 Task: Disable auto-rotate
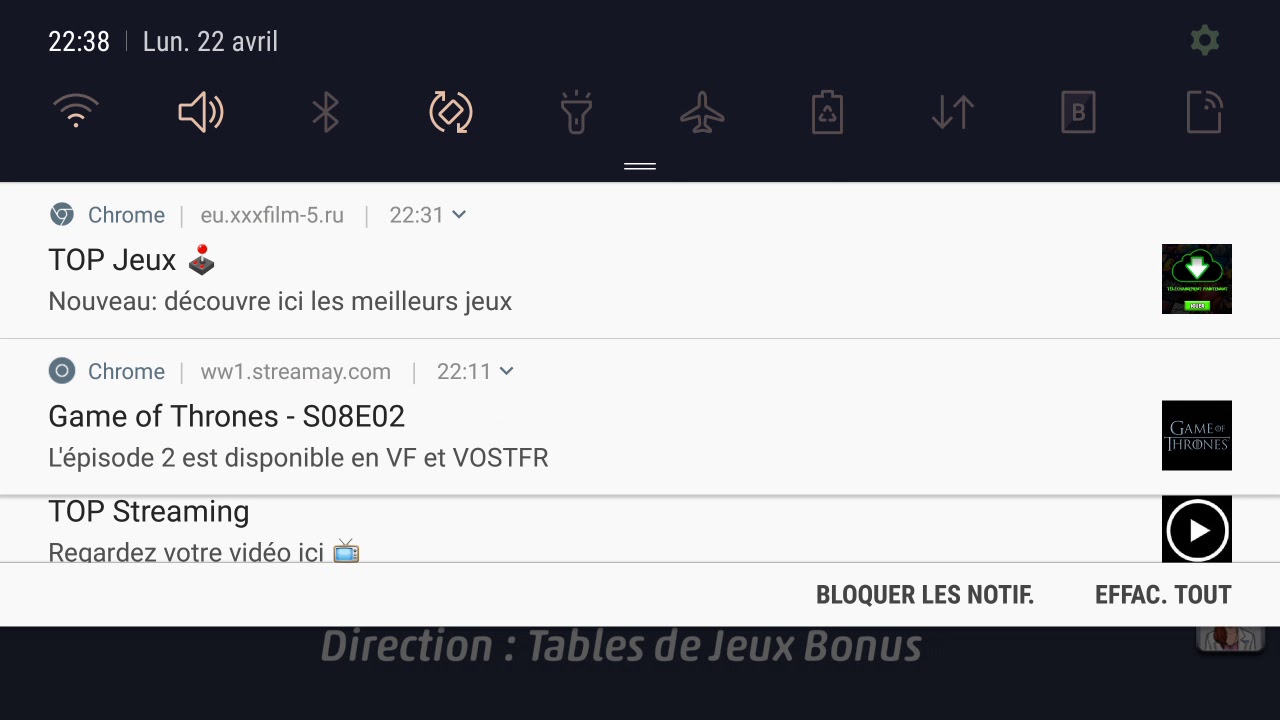[x=451, y=112]
